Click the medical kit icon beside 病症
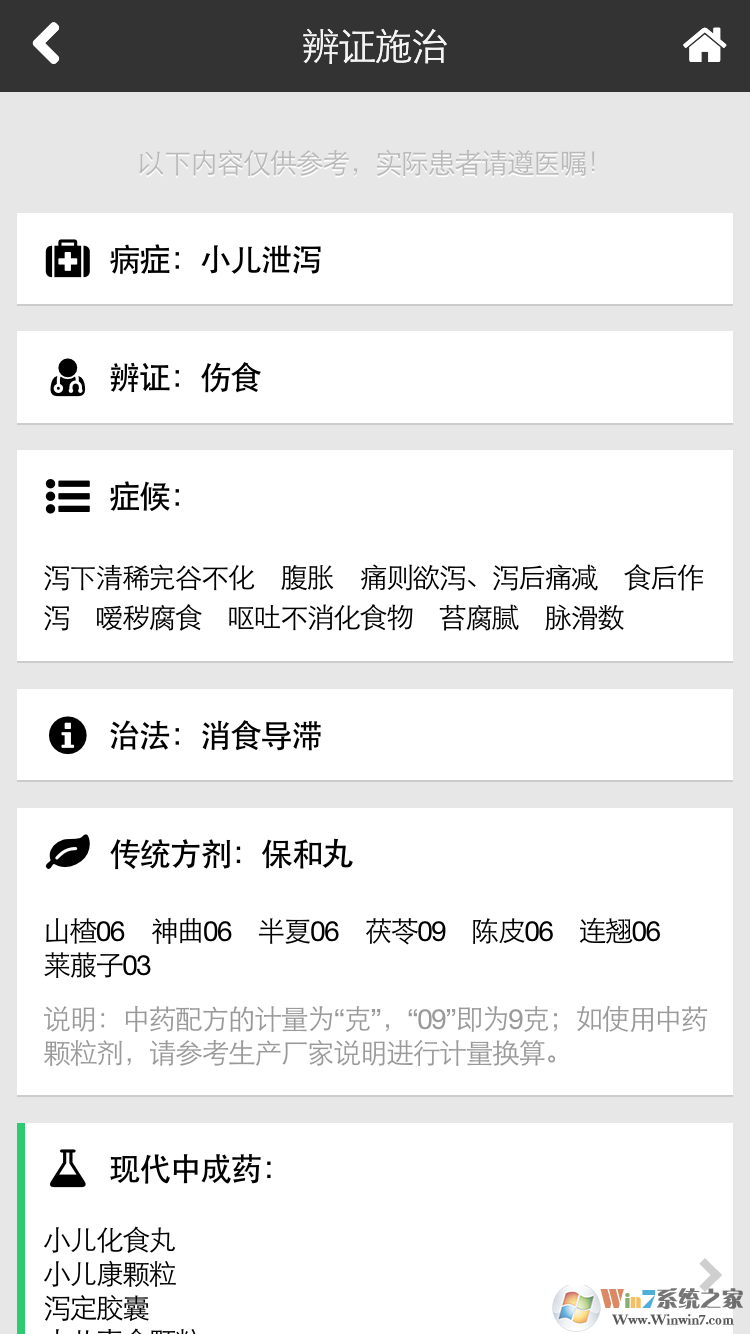The height and width of the screenshot is (1334, 750). point(67,259)
